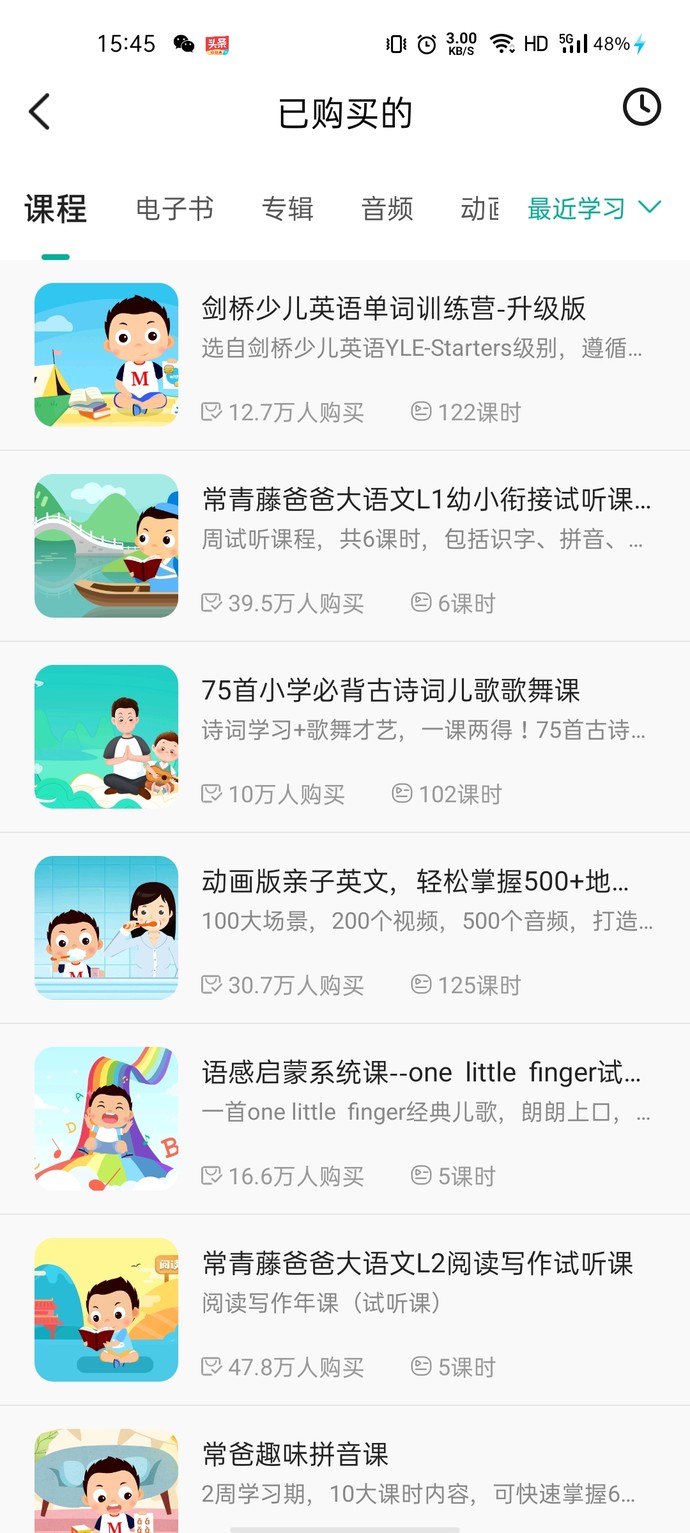The width and height of the screenshot is (690, 1533).
Task: Go back from the 已购买的 page
Action: click(x=40, y=112)
